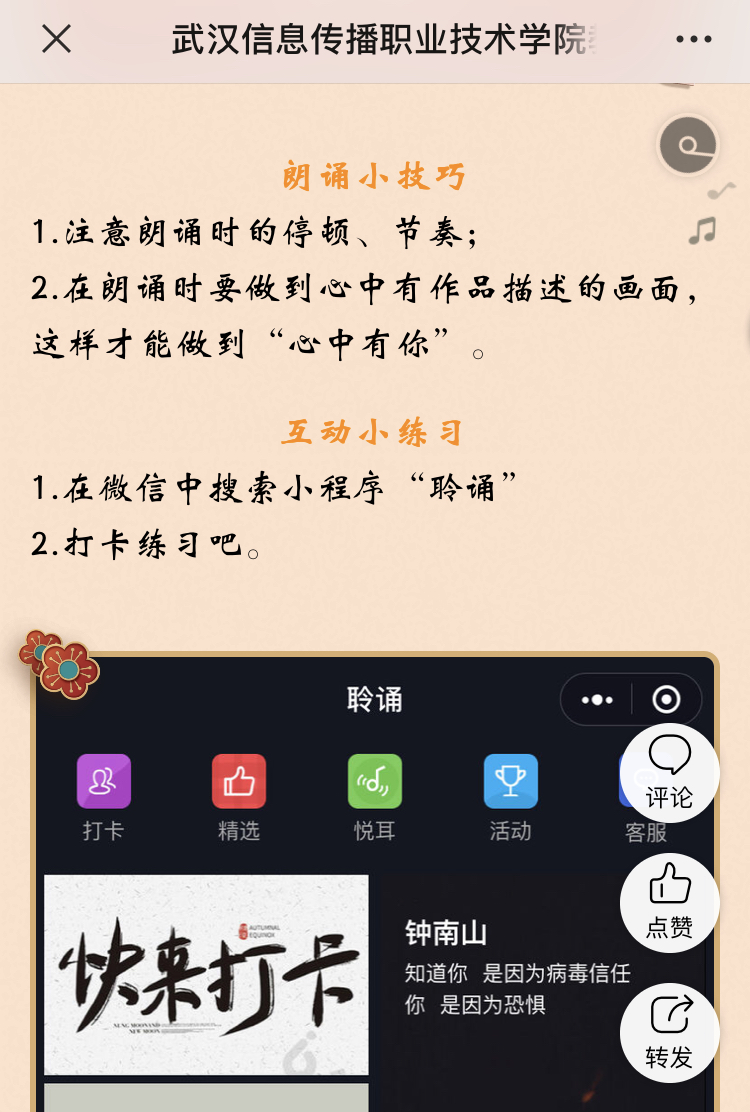750x1112 pixels.
Task: Open the 评论 comments button
Action: pyautogui.click(x=669, y=773)
